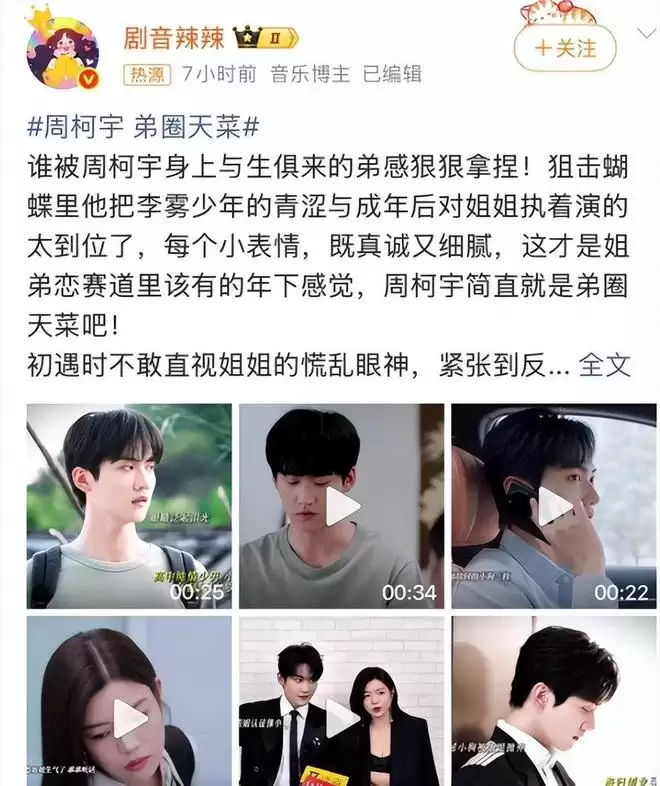This screenshot has width=660, height=786.
Task: Expand the post with 全文
Action: (x=606, y=365)
